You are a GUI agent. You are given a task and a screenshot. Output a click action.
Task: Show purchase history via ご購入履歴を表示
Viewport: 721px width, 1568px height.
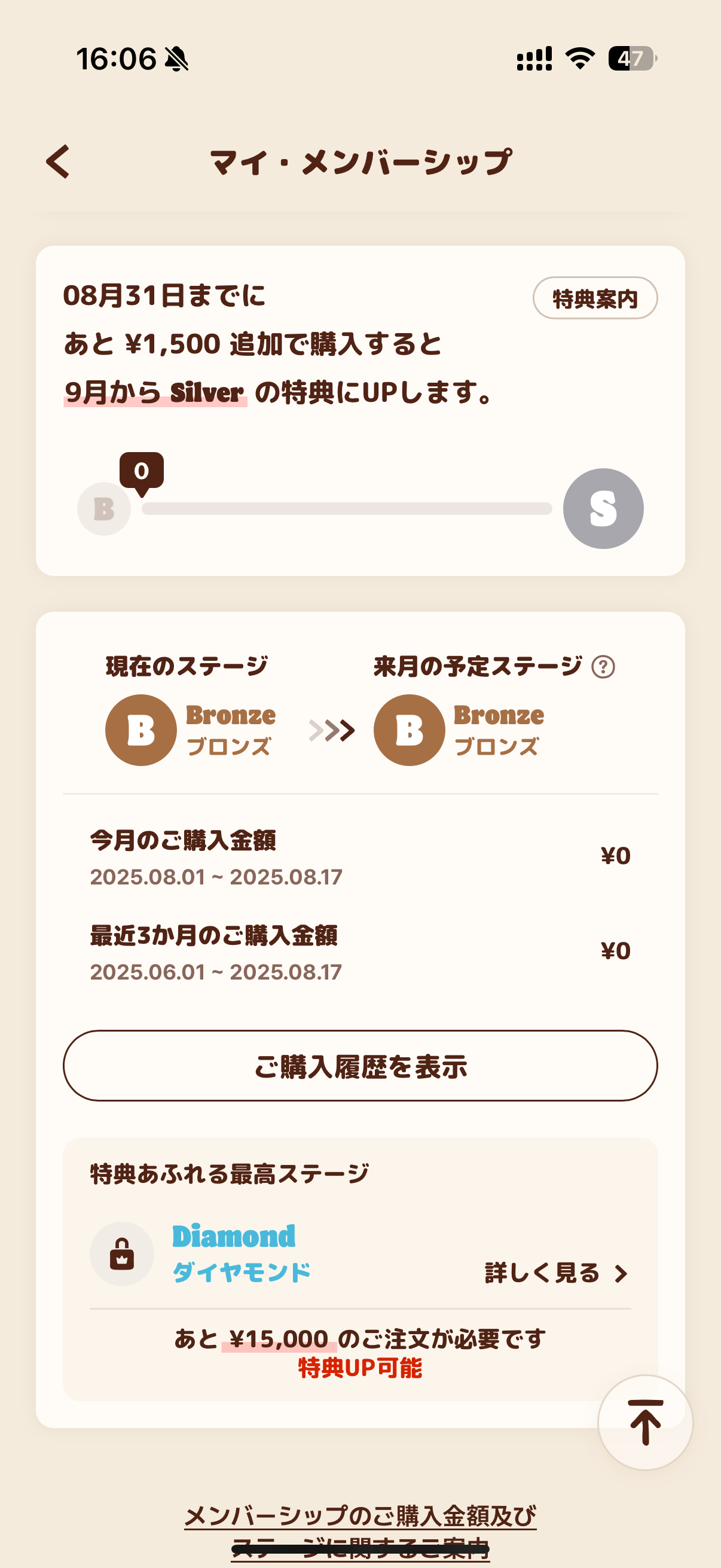tap(360, 1067)
